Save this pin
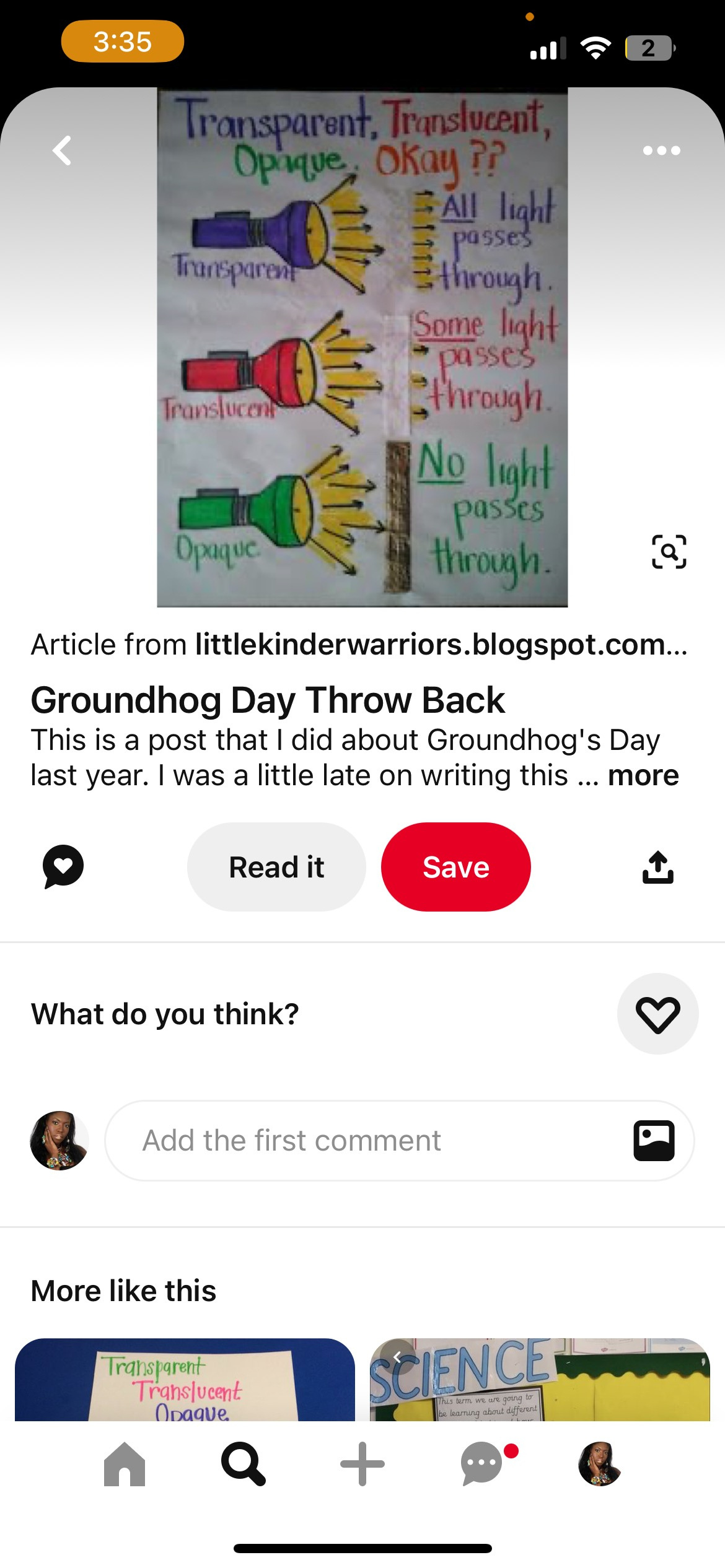This screenshot has width=725, height=1568. [x=455, y=867]
